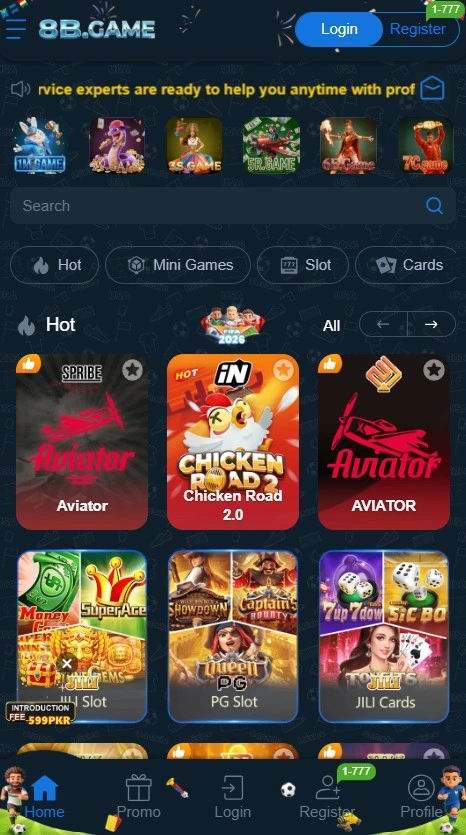Tap the blue Login button at top
This screenshot has height=835, width=466.
339,29
